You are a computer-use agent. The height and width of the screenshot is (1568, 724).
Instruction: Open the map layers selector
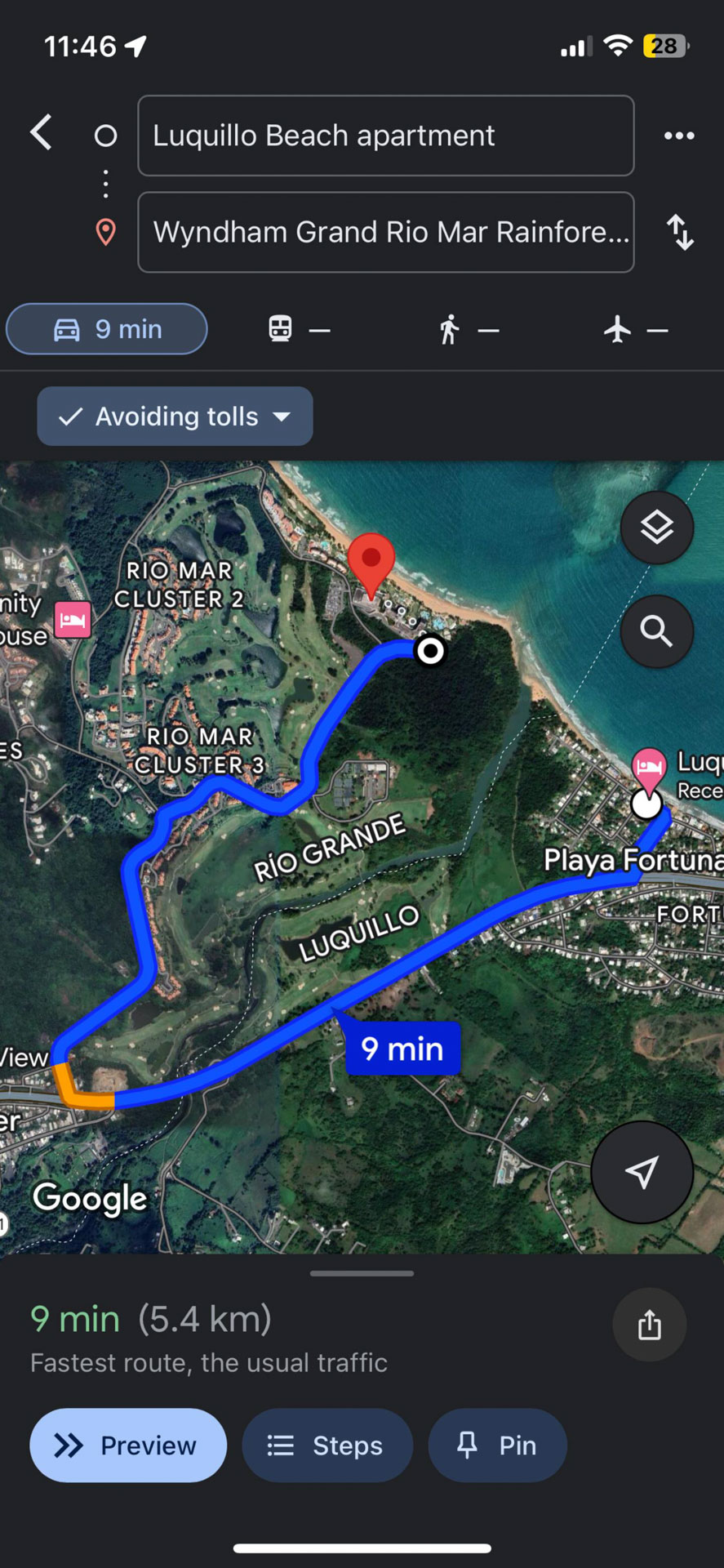[656, 528]
